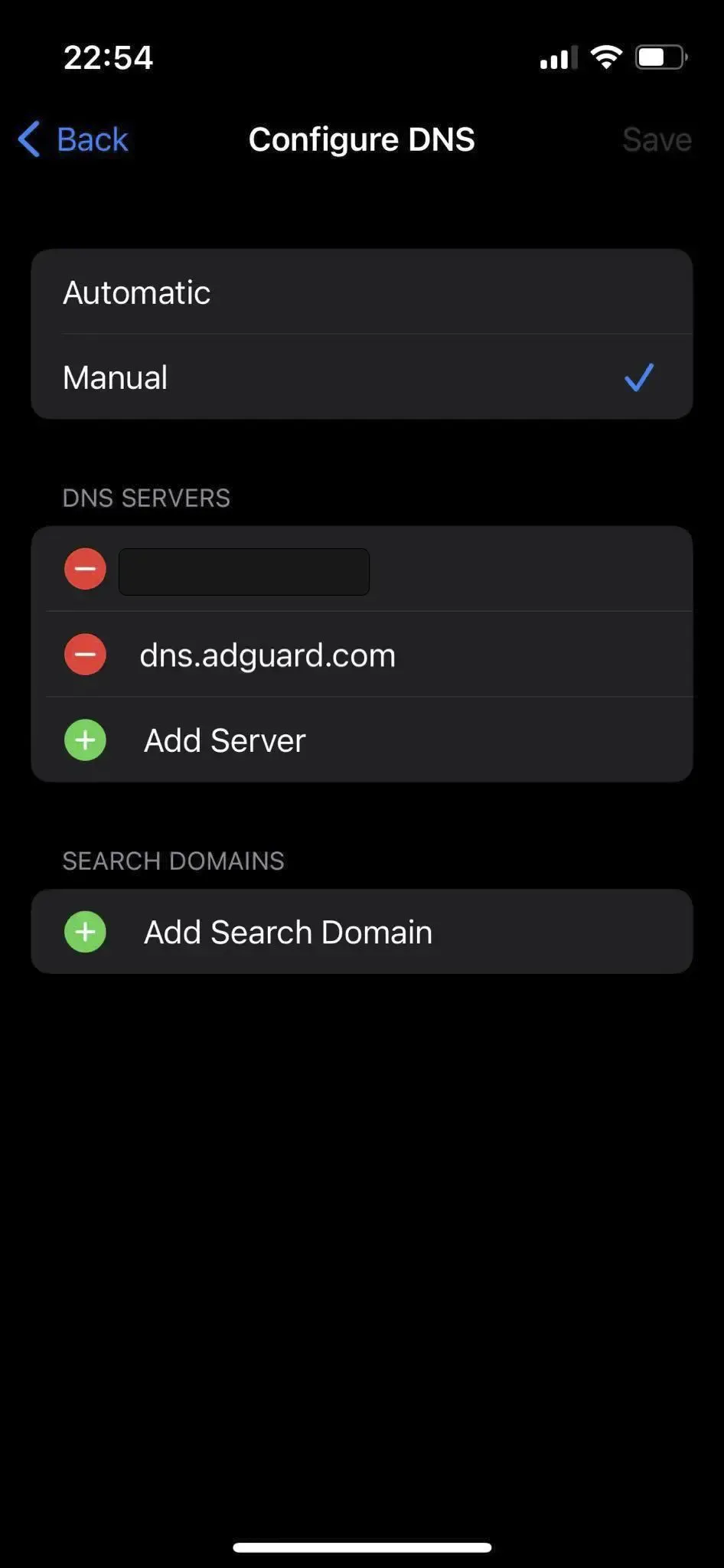Edit the dns.adguard.com server entry
Image resolution: width=724 pixels, height=1568 pixels.
pos(267,655)
